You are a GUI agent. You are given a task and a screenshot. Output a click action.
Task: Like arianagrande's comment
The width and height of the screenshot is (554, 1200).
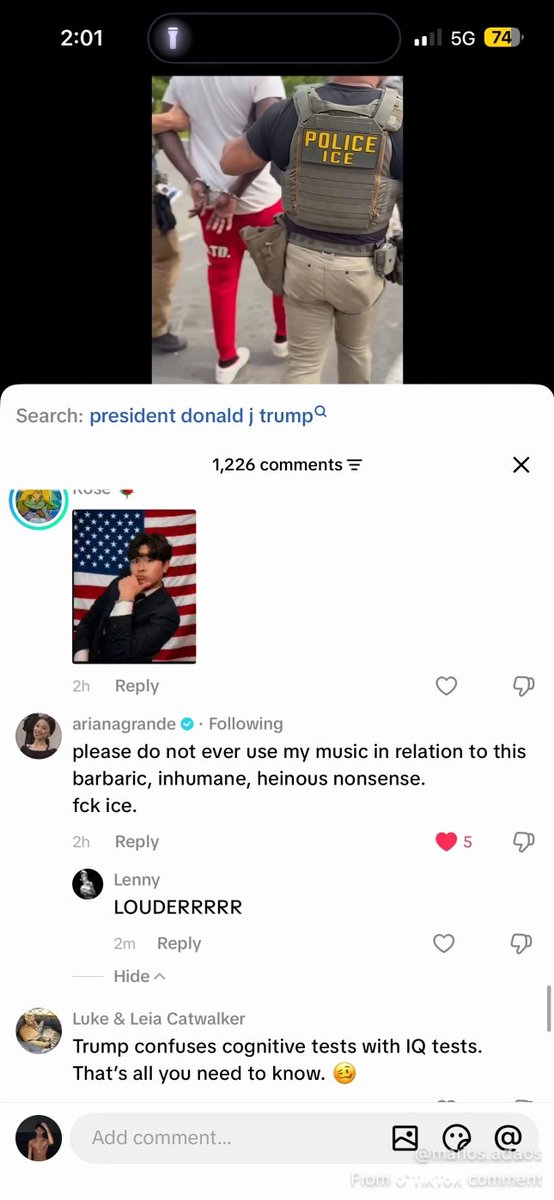[x=446, y=842]
